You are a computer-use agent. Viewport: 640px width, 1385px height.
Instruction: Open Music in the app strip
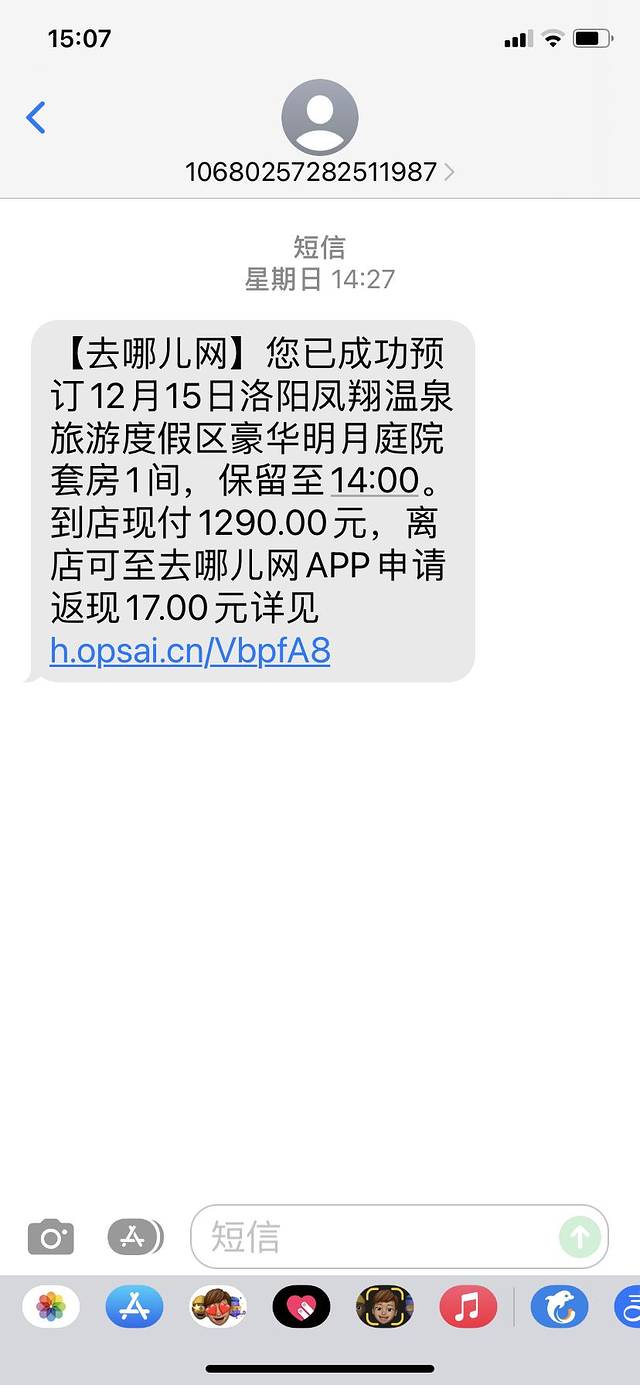click(467, 1307)
